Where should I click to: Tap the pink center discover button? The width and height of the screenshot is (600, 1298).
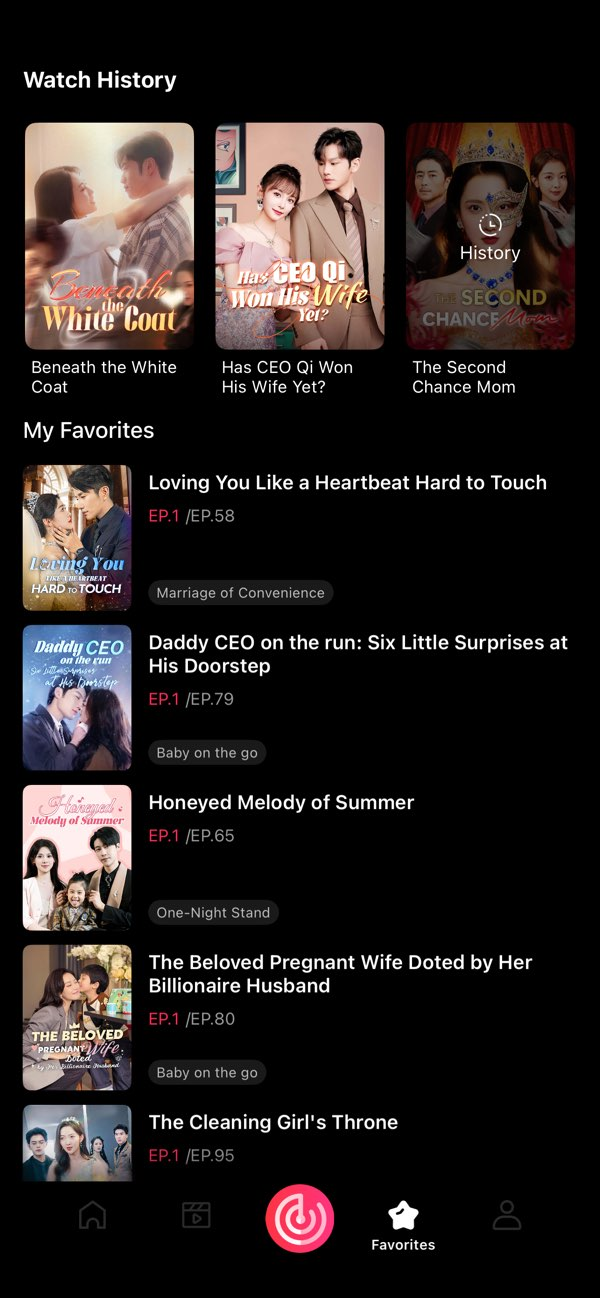[300, 1218]
